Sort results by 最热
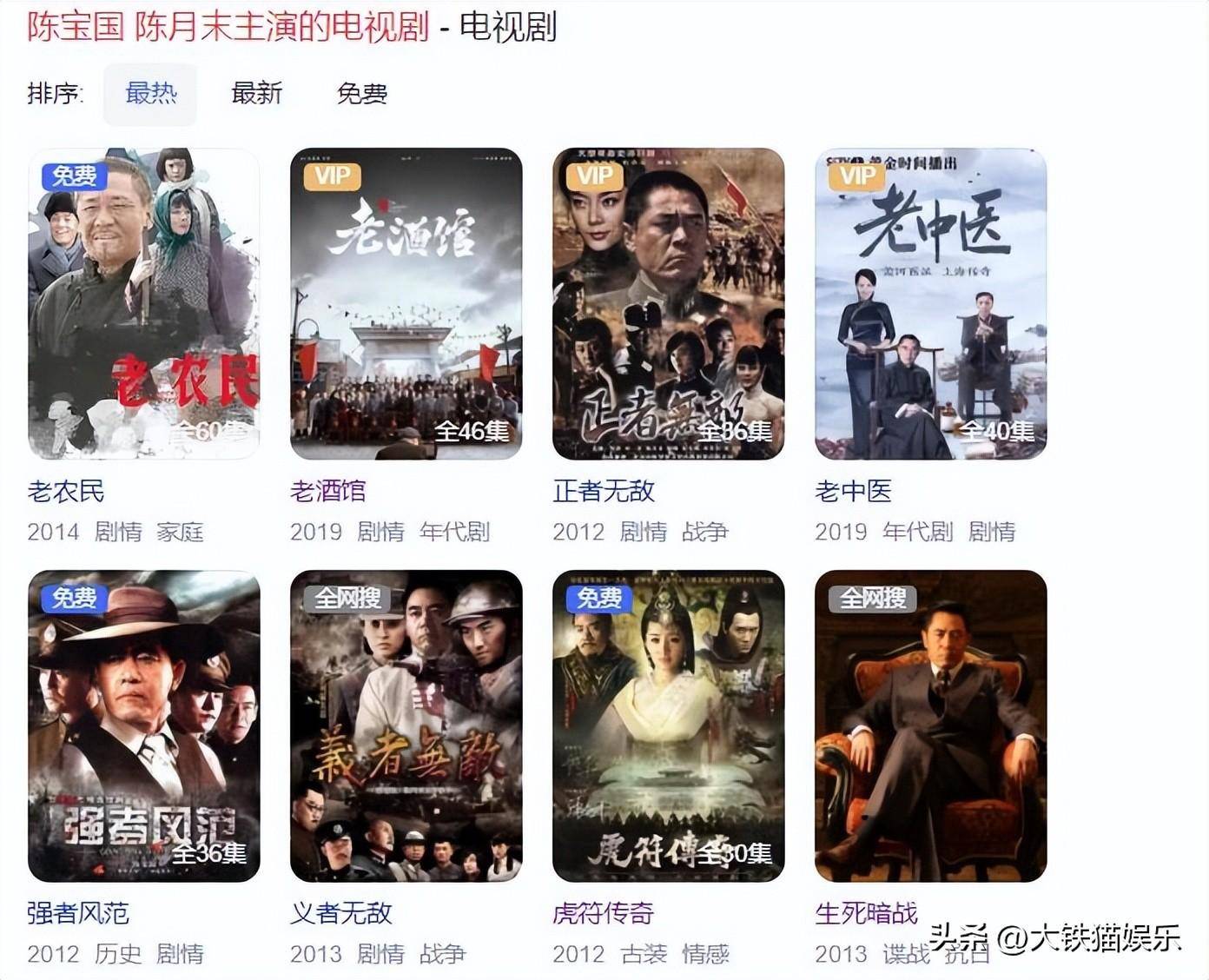1209x980 pixels. coord(150,93)
